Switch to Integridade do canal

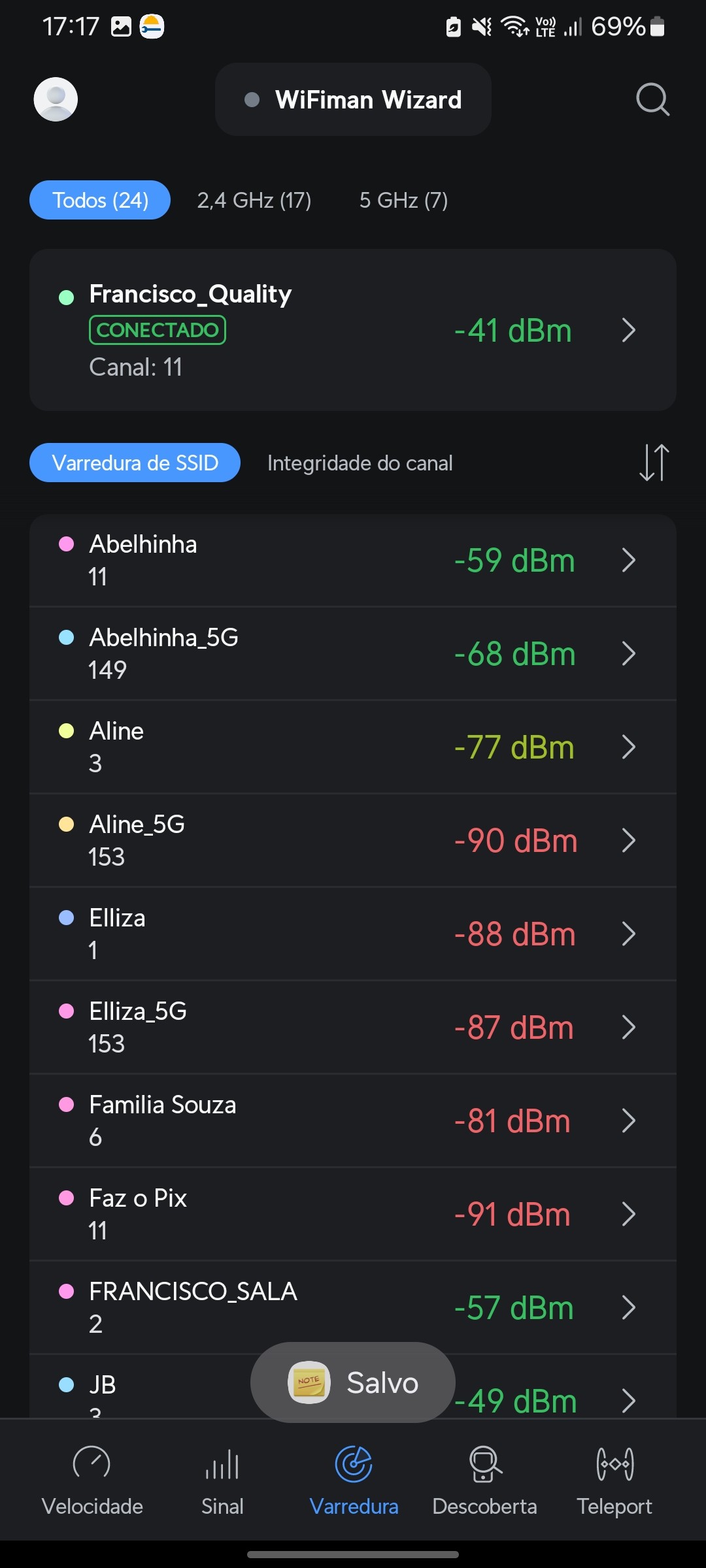pos(360,463)
